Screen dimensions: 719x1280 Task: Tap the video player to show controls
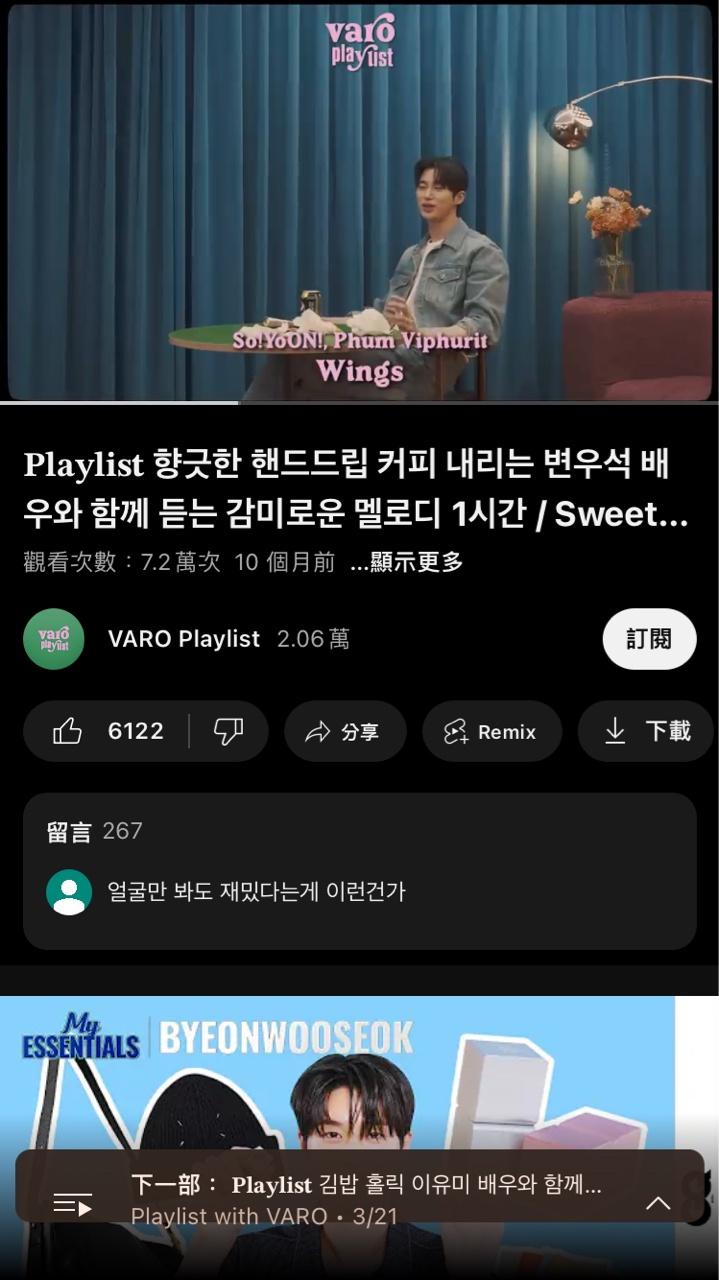tap(359, 200)
